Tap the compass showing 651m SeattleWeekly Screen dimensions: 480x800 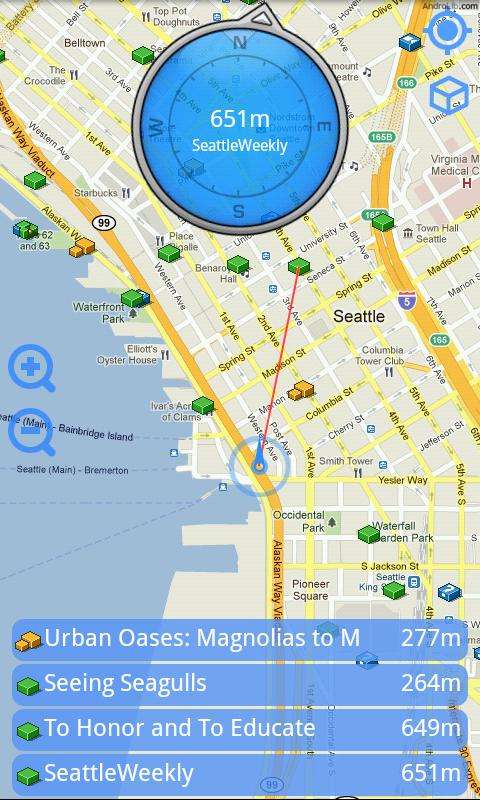pyautogui.click(x=240, y=128)
